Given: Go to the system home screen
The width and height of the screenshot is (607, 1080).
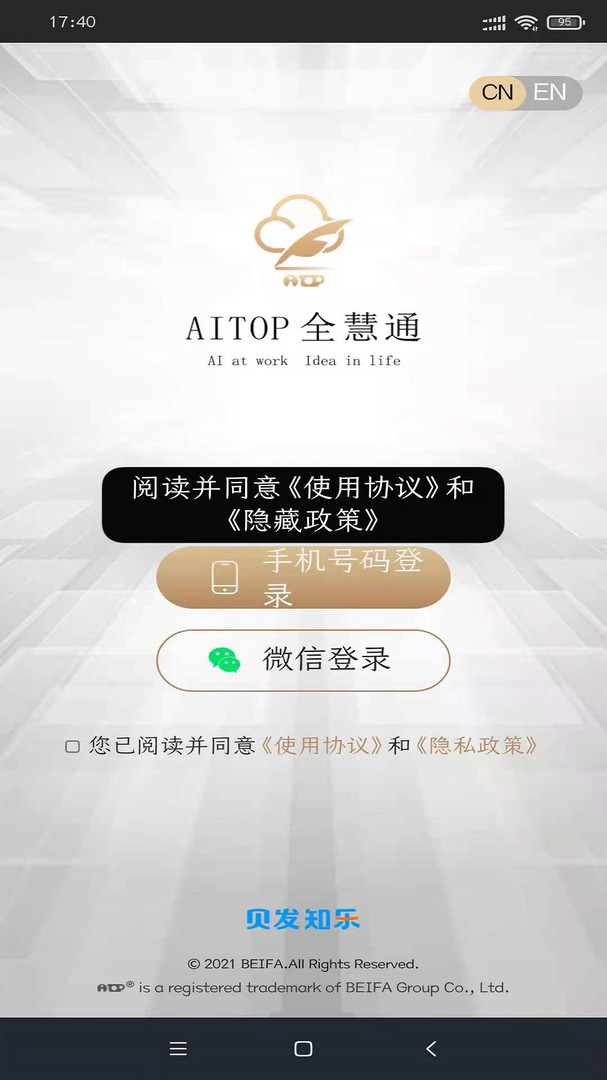Looking at the screenshot, I should click(303, 1048).
